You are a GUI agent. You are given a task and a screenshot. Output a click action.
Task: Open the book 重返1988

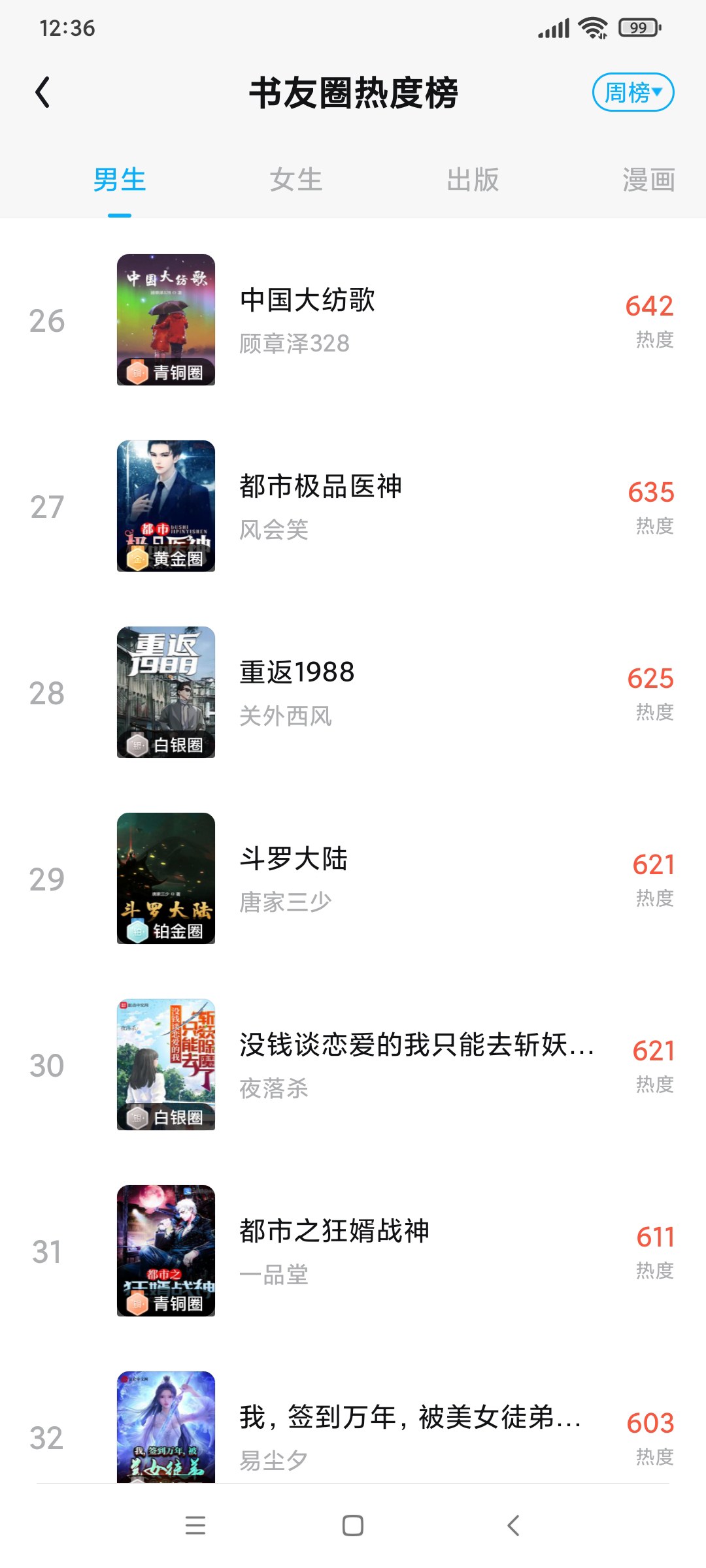[353, 693]
